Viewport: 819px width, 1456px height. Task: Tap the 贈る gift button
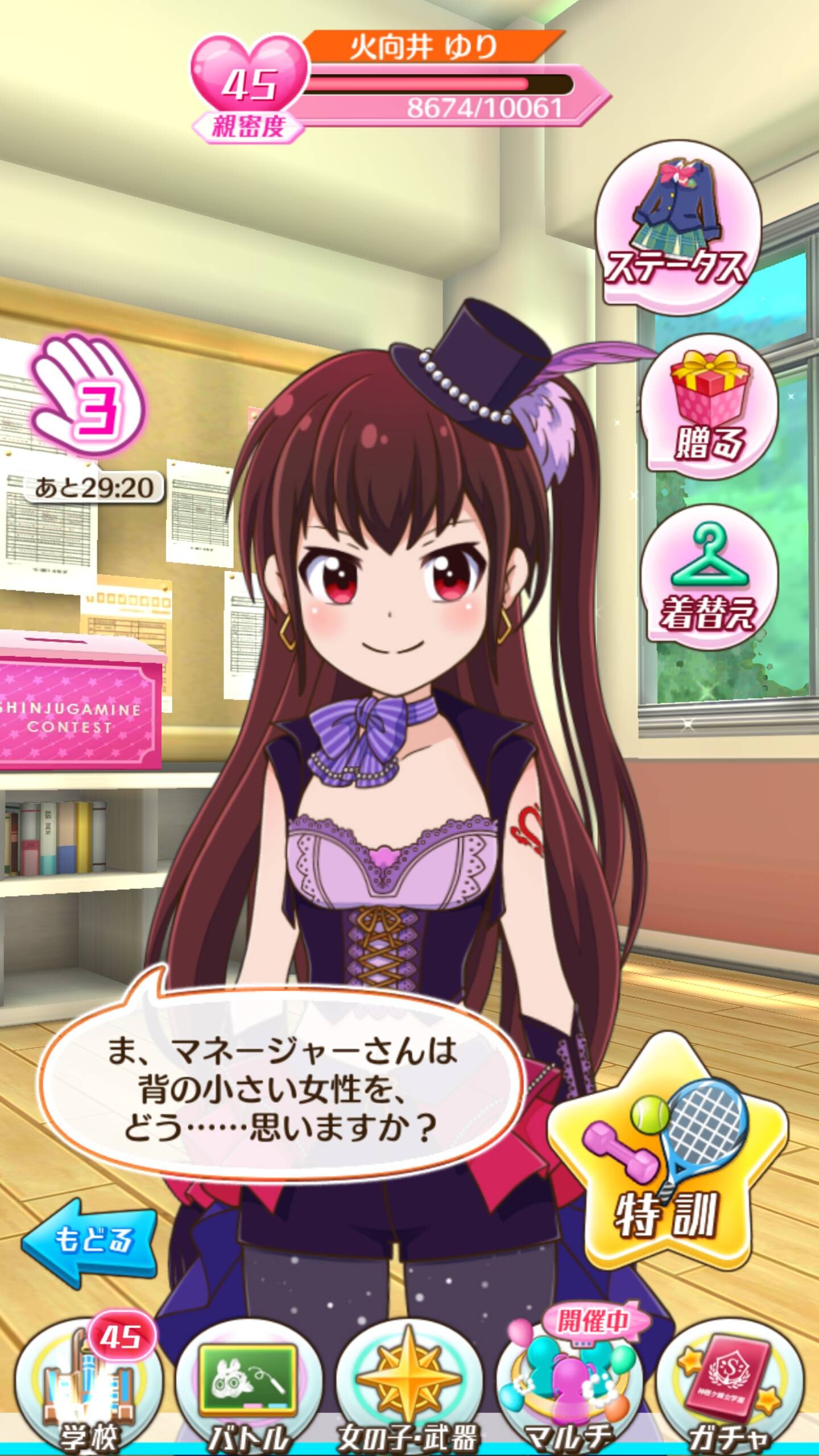(709, 406)
